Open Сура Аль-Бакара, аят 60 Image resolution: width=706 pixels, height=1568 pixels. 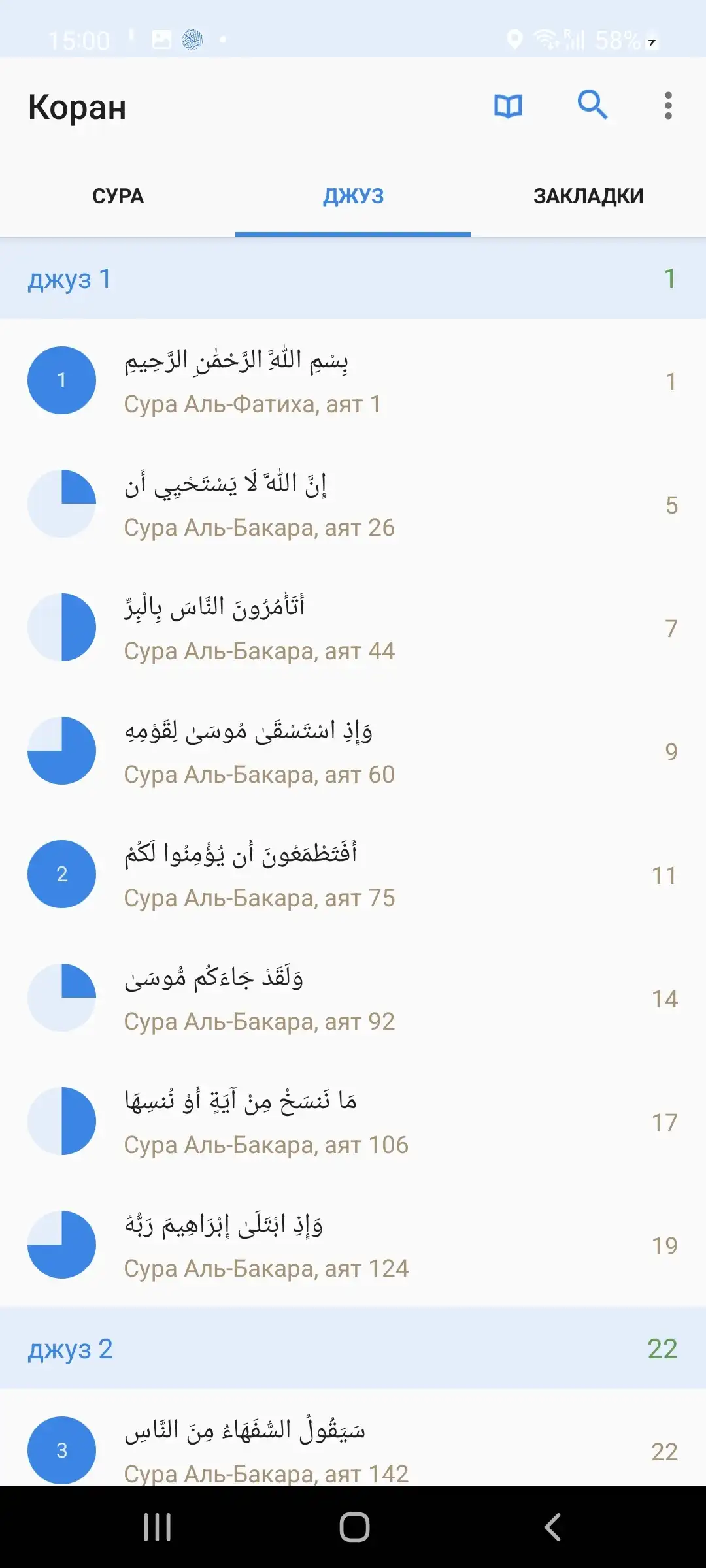tap(353, 751)
